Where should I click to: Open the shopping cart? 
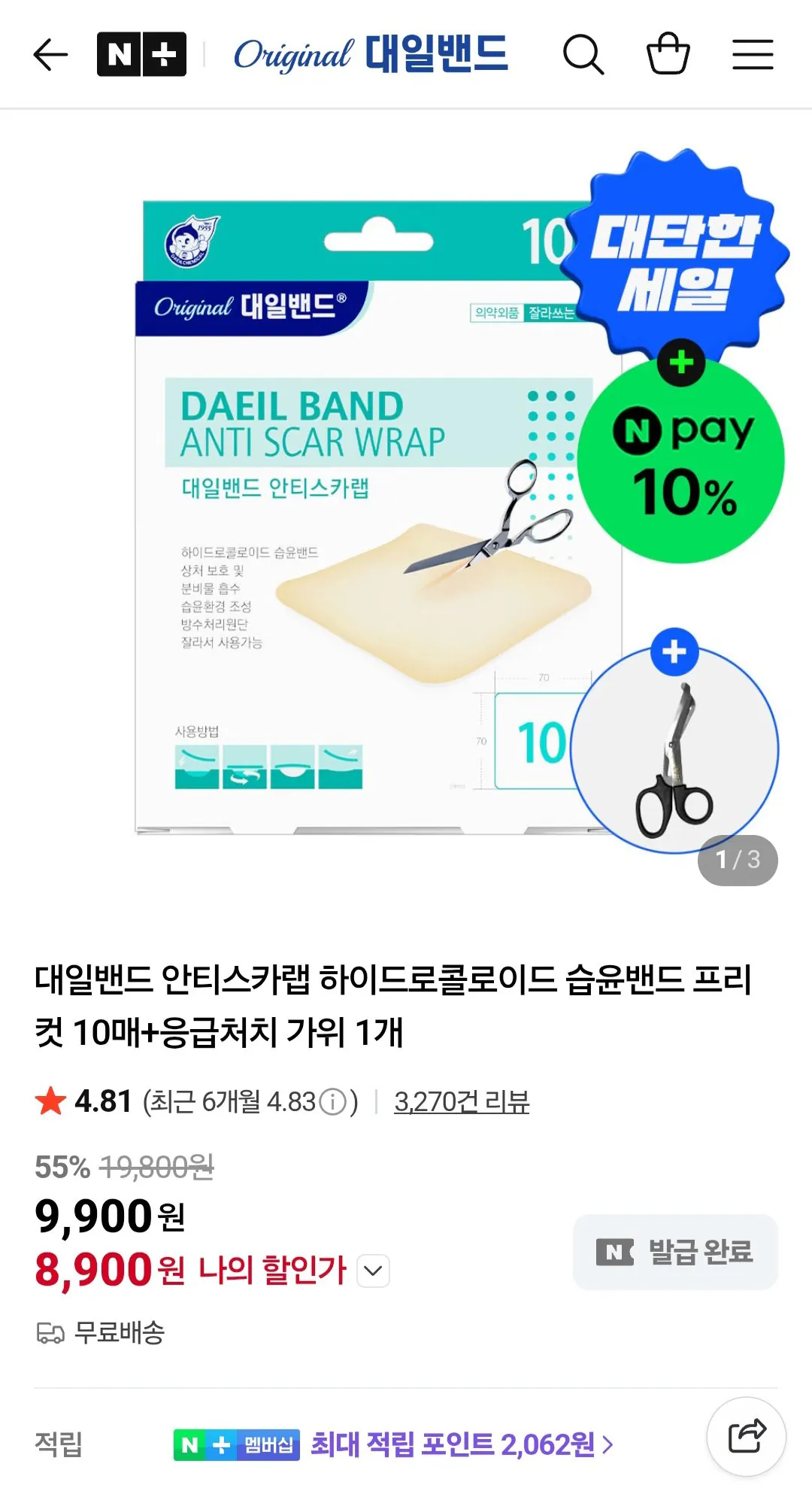click(669, 54)
